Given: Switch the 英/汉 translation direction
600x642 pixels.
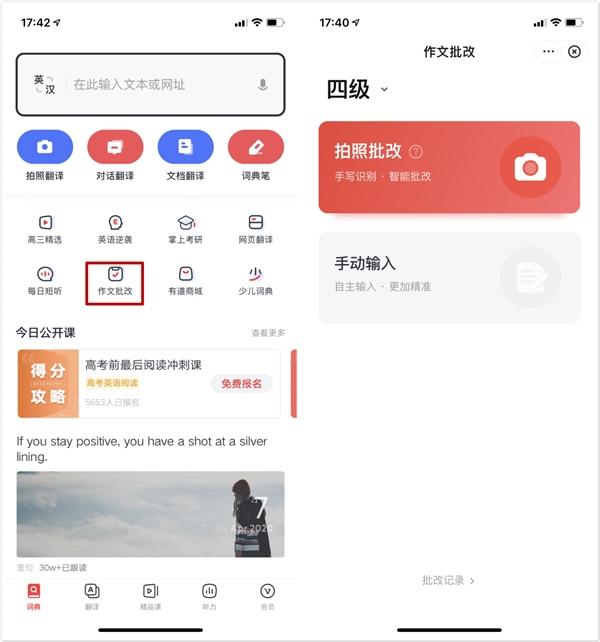Looking at the screenshot, I should (45, 85).
